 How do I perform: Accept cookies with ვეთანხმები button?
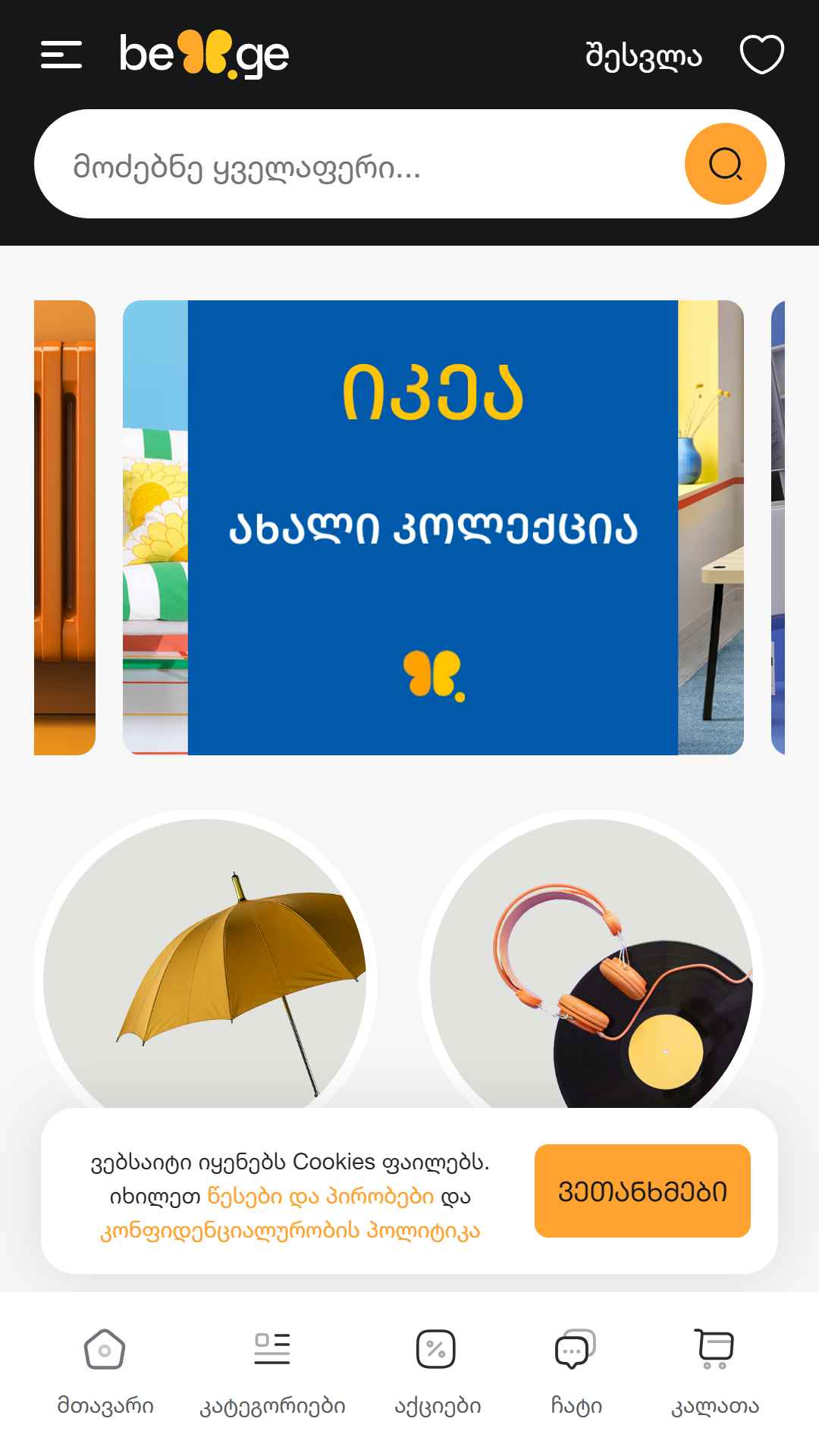[x=642, y=1191]
